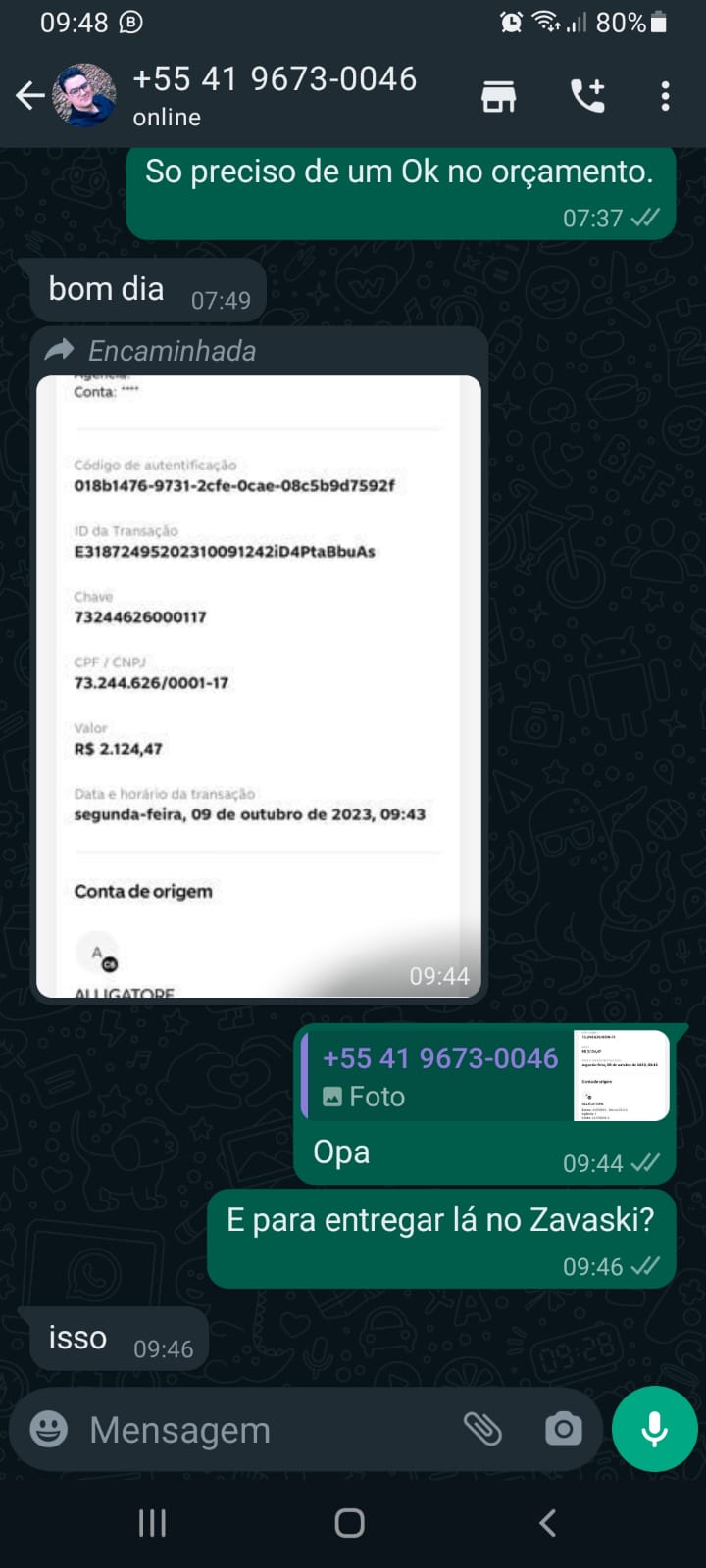This screenshot has height=1568, width=706.
Task: Start a call with this contact
Action: (587, 96)
